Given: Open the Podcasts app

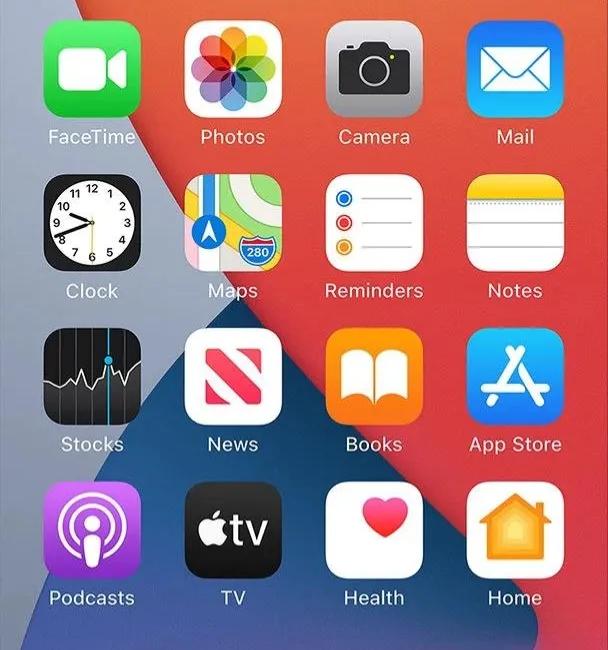Looking at the screenshot, I should pyautogui.click(x=92, y=530).
